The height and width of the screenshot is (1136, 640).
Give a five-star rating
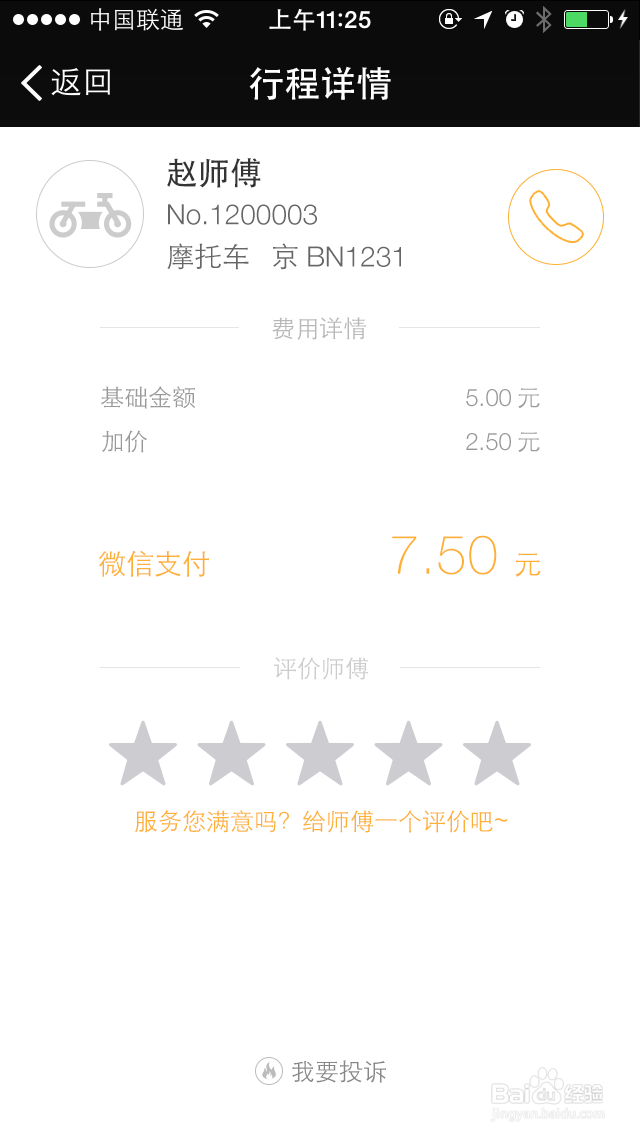coord(496,753)
